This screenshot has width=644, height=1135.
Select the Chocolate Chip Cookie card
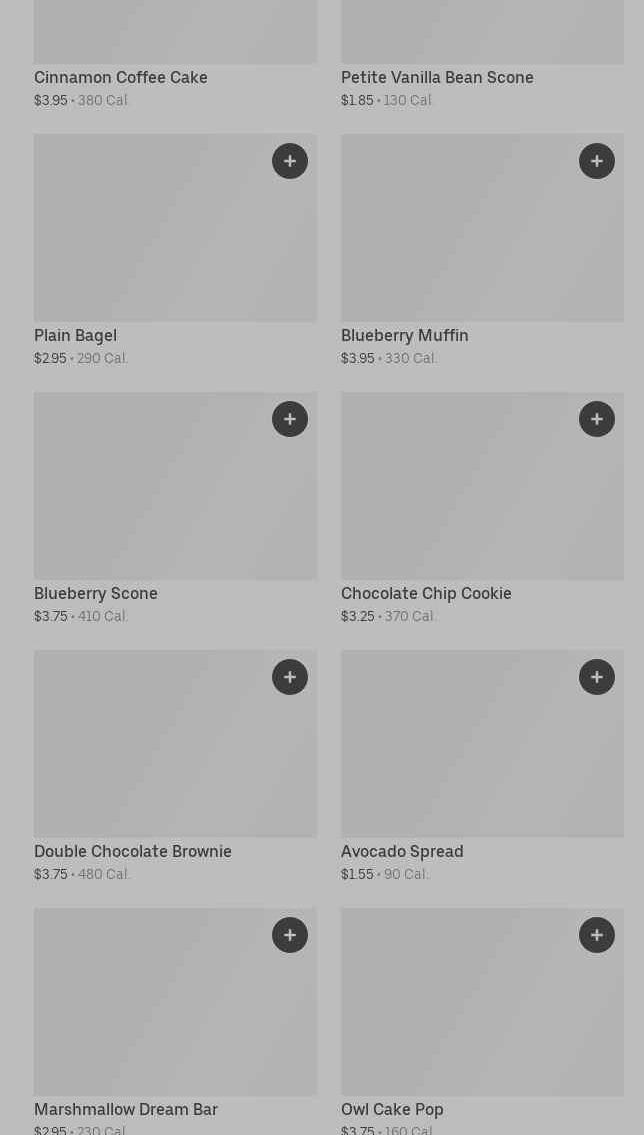(x=460, y=500)
